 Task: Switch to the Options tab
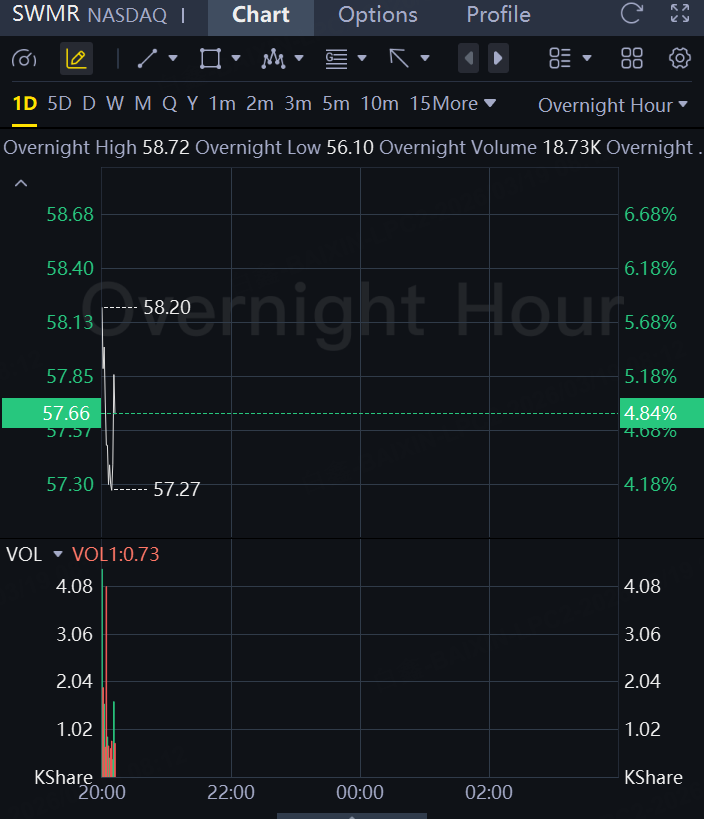pos(378,15)
